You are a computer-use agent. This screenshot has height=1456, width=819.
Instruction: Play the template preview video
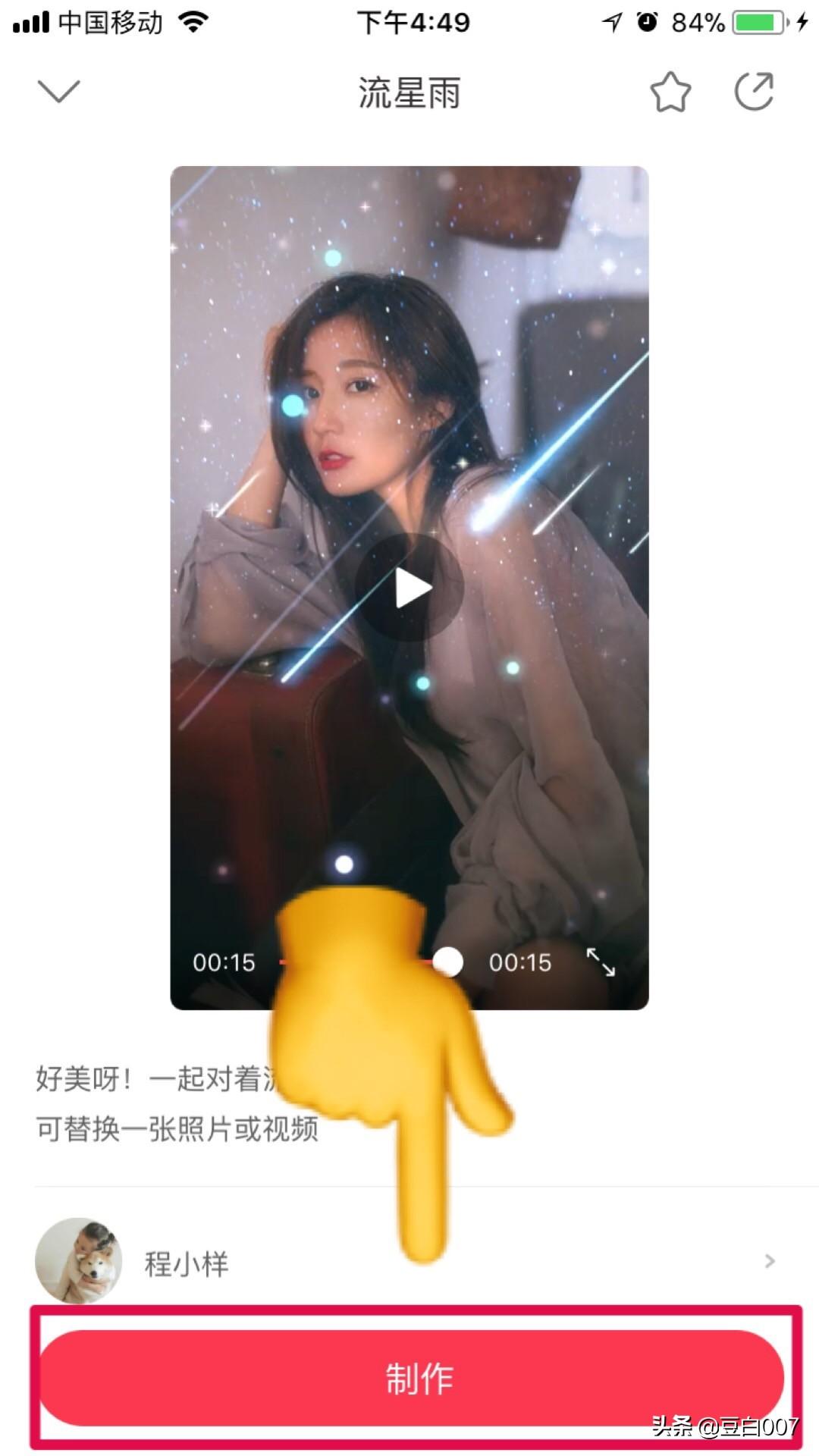pyautogui.click(x=409, y=588)
